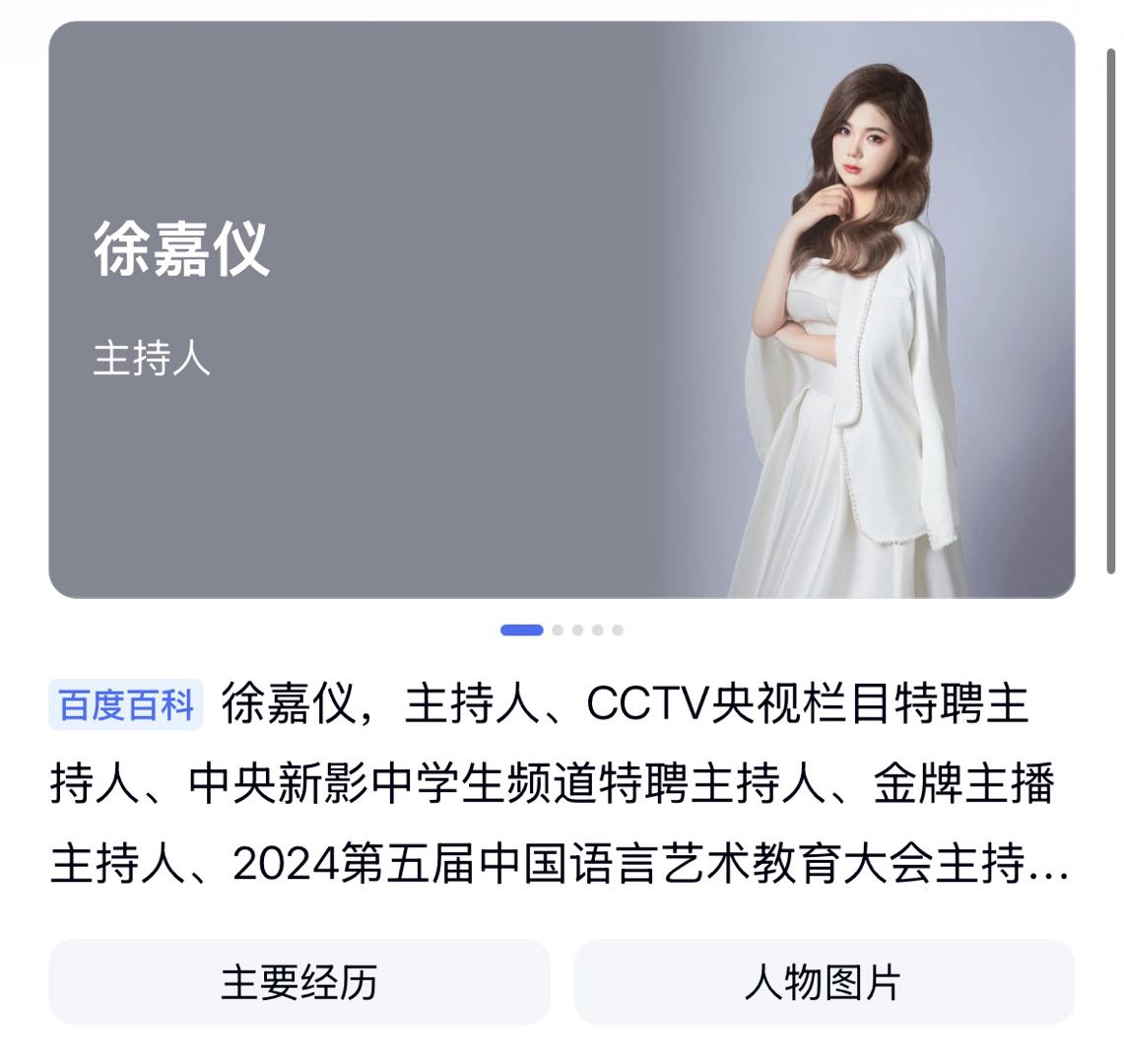Image resolution: width=1124 pixels, height=1064 pixels.
Task: Open the 百度百科 entry link
Action: pos(126,705)
